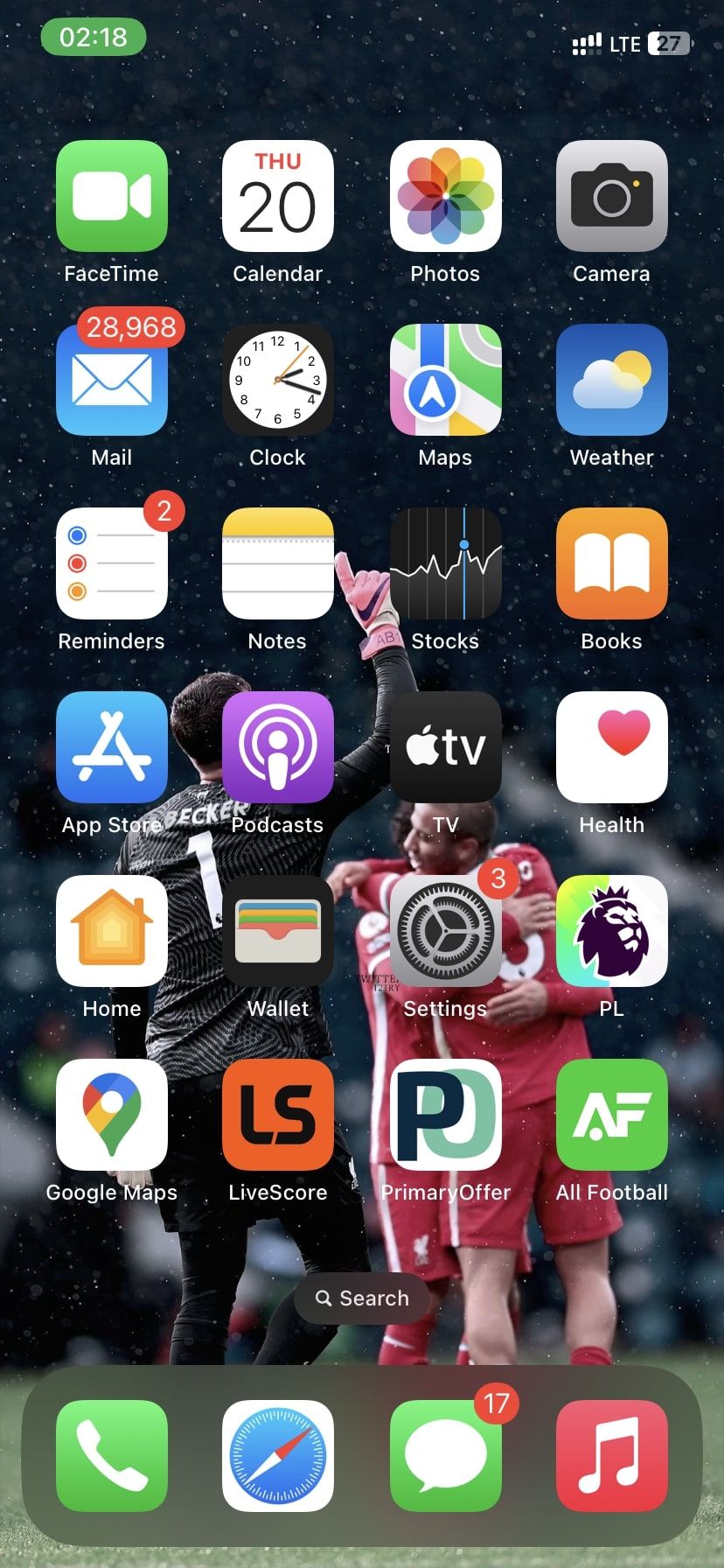Image resolution: width=724 pixels, height=1568 pixels.
Task: Launch the Camera app
Action: [x=611, y=196]
